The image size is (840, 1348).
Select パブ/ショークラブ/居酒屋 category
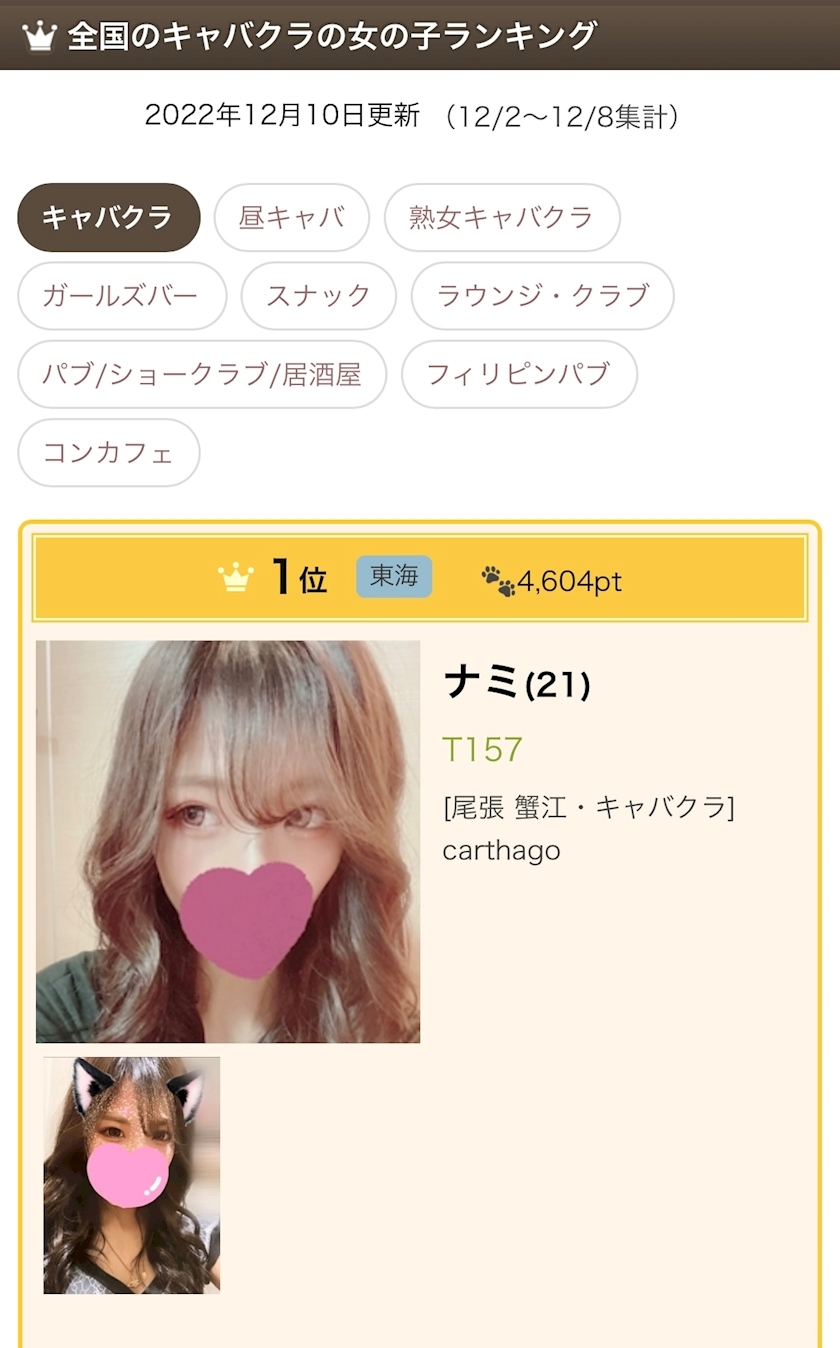[x=201, y=374]
